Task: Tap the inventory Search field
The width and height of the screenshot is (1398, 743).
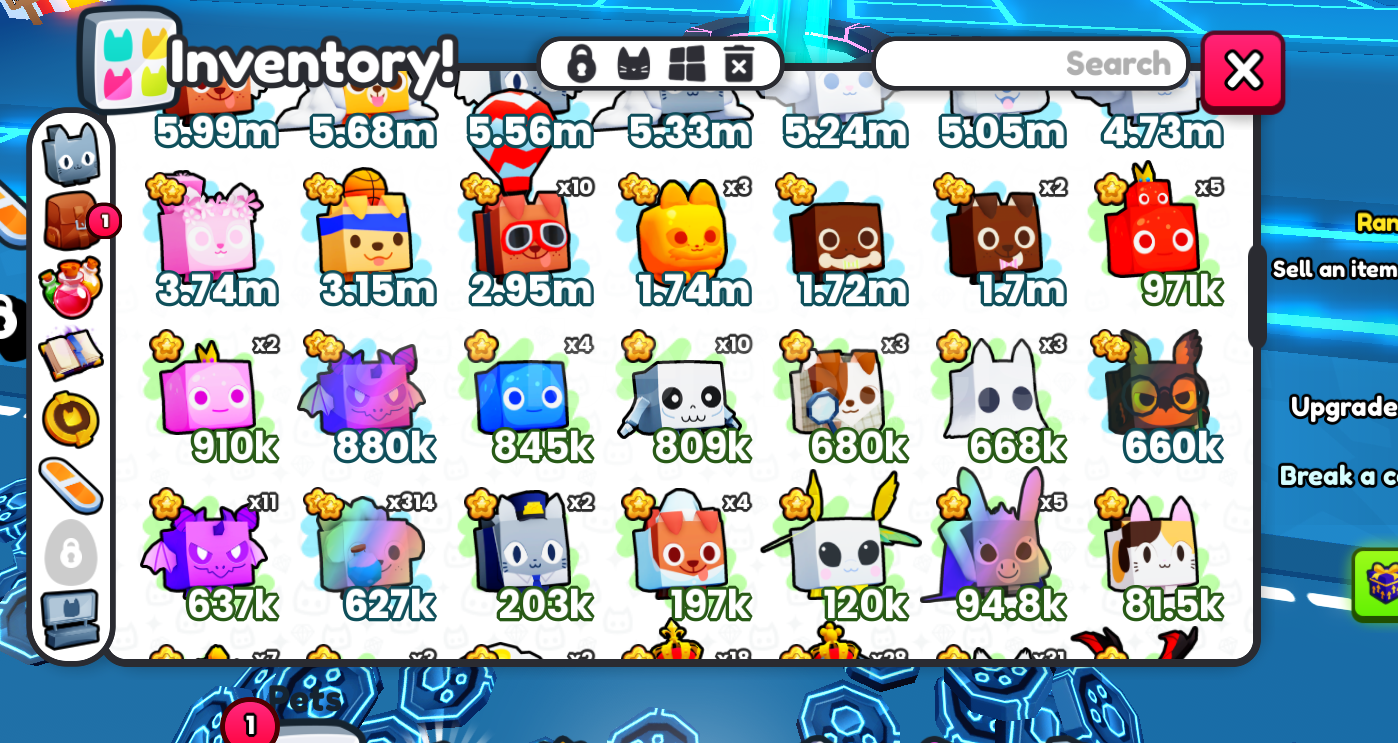Action: coord(1030,64)
